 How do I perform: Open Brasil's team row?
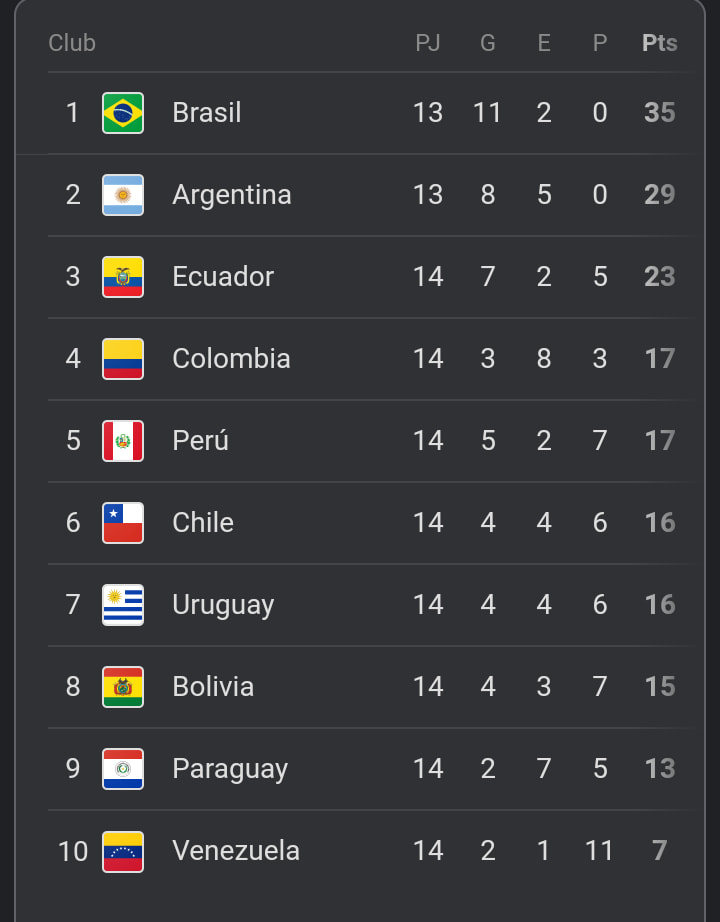[207, 113]
